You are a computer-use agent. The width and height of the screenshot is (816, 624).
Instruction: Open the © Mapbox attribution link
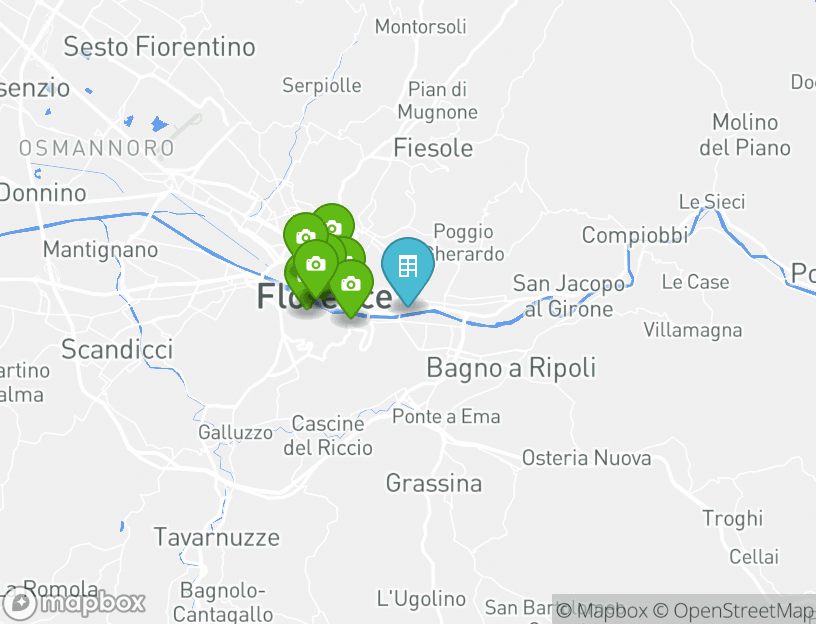(x=602, y=610)
